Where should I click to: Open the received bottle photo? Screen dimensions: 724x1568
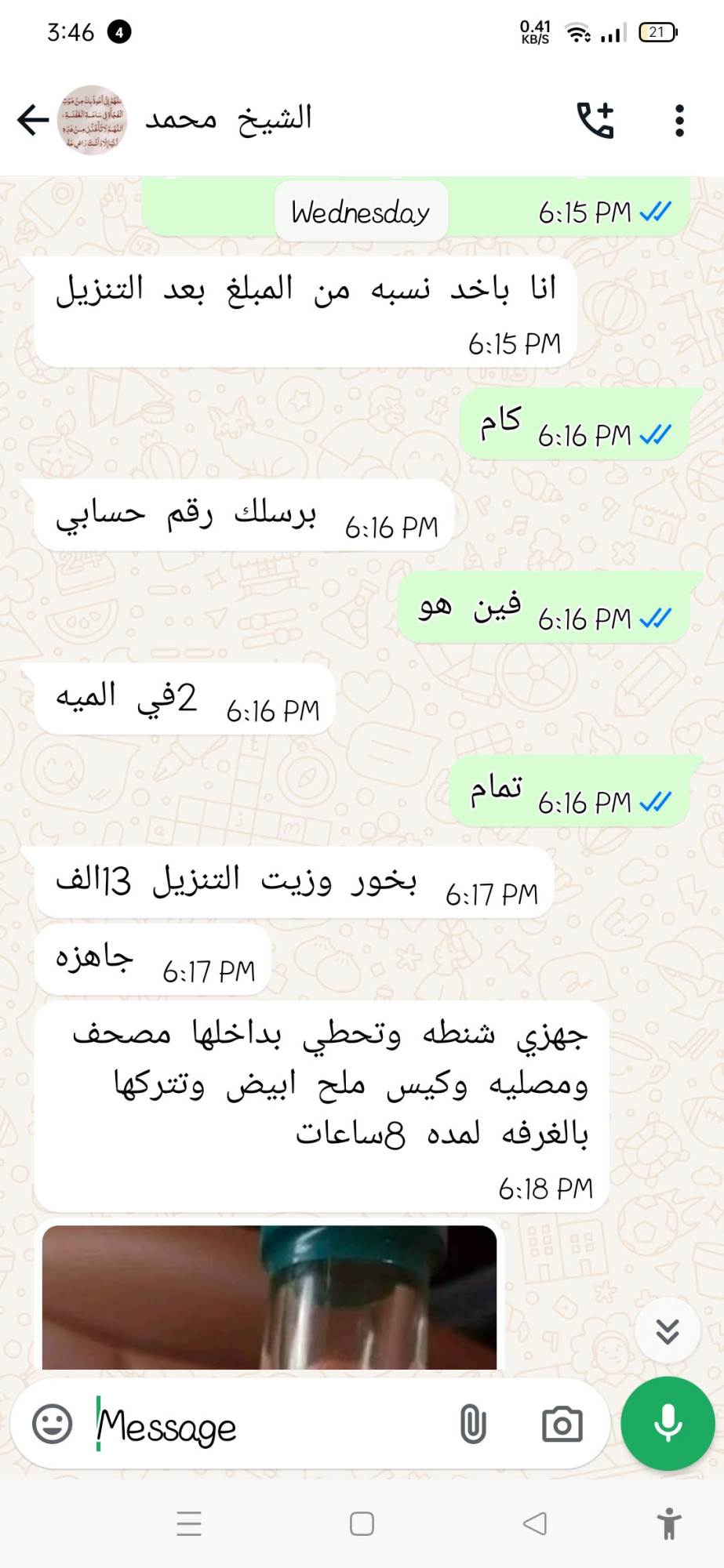(x=269, y=1297)
